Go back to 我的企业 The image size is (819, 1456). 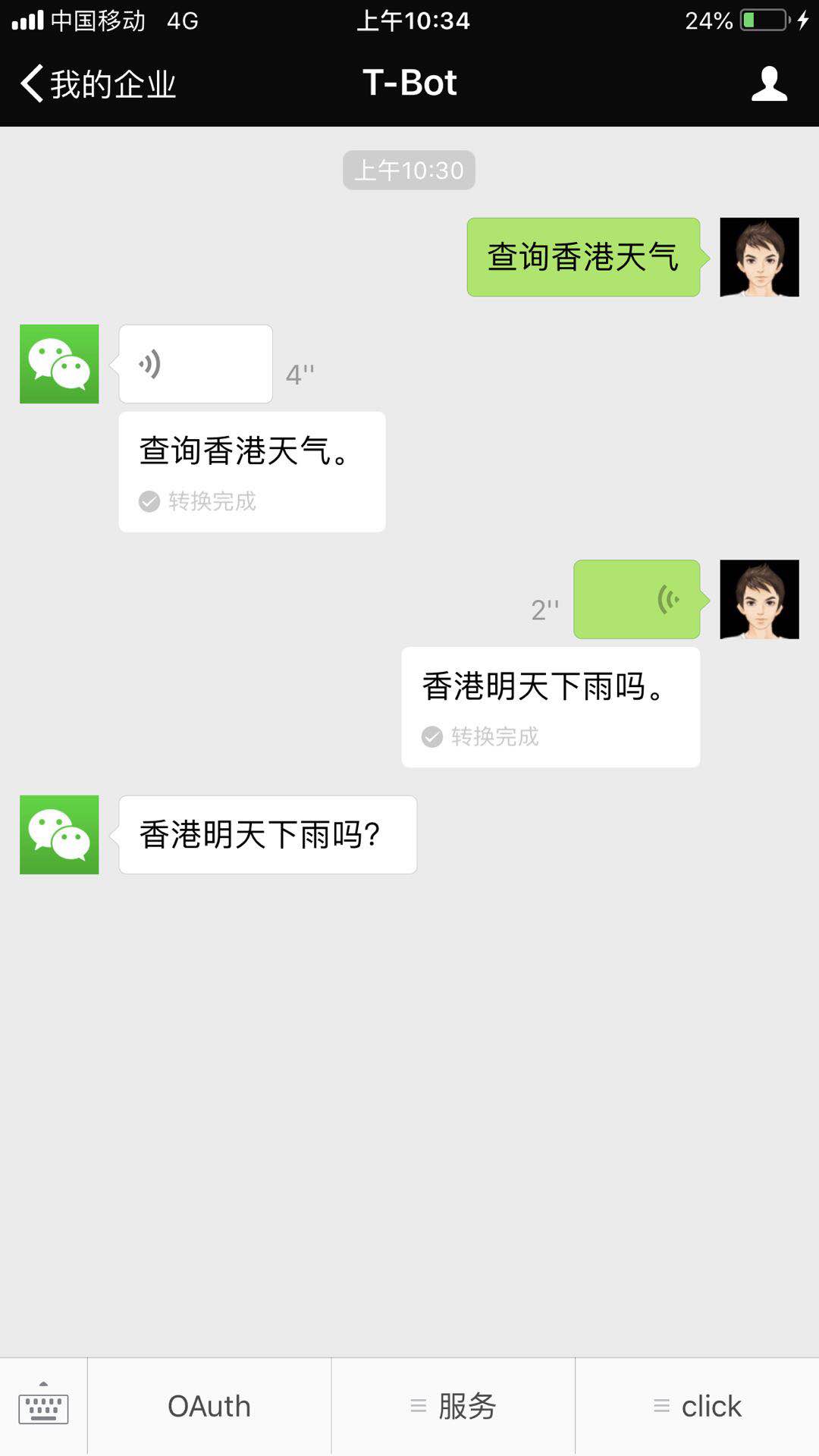pyautogui.click(x=99, y=83)
